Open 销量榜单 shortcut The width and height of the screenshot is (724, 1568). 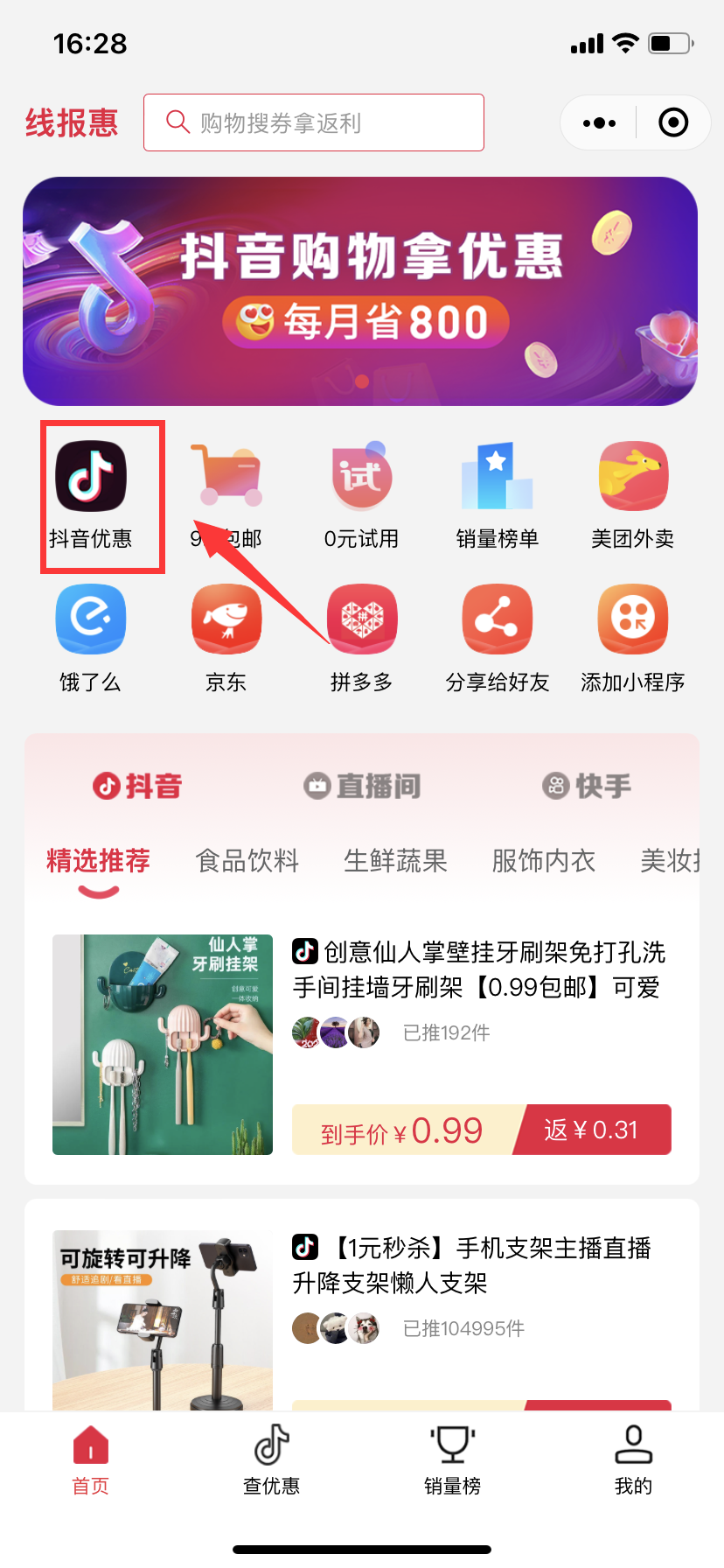pos(497,496)
